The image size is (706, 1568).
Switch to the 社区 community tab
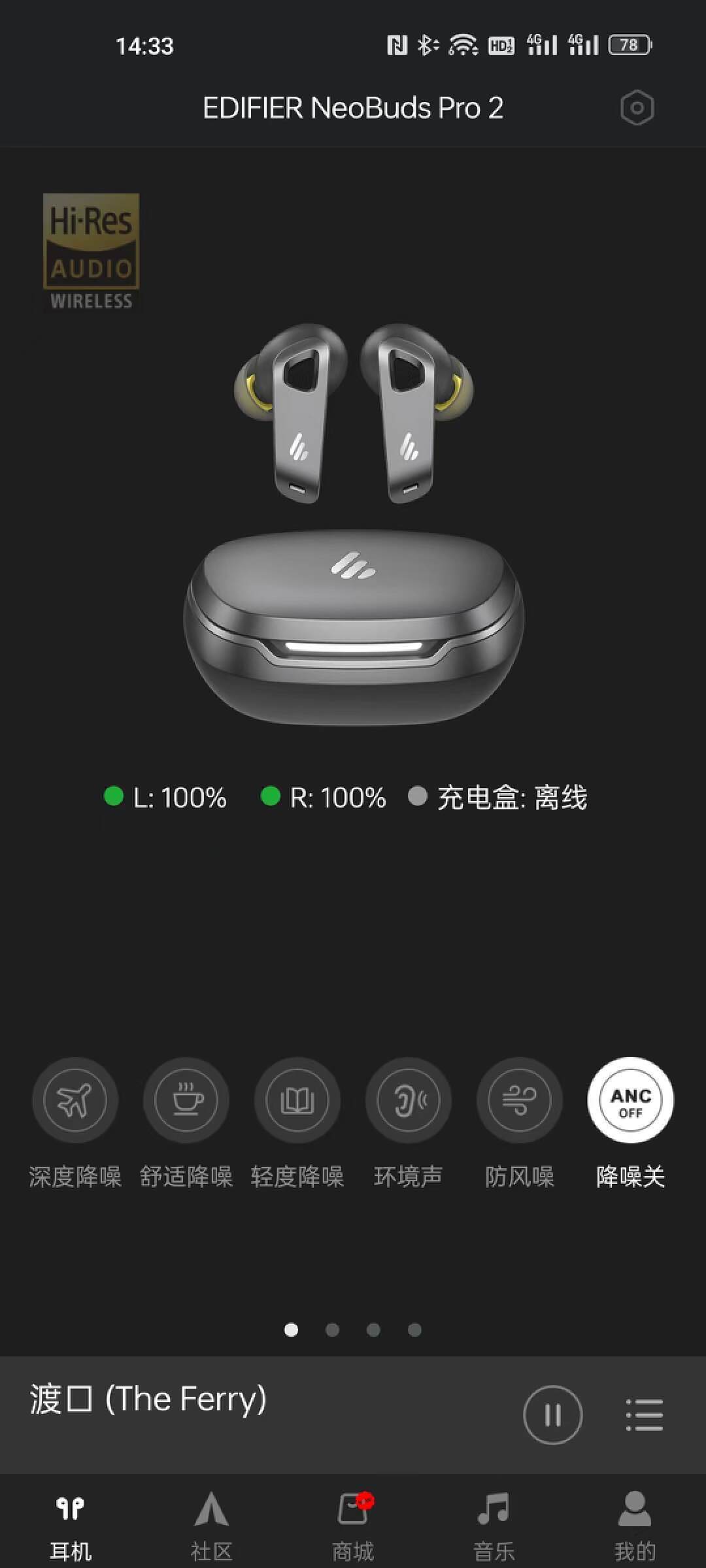tap(212, 1516)
